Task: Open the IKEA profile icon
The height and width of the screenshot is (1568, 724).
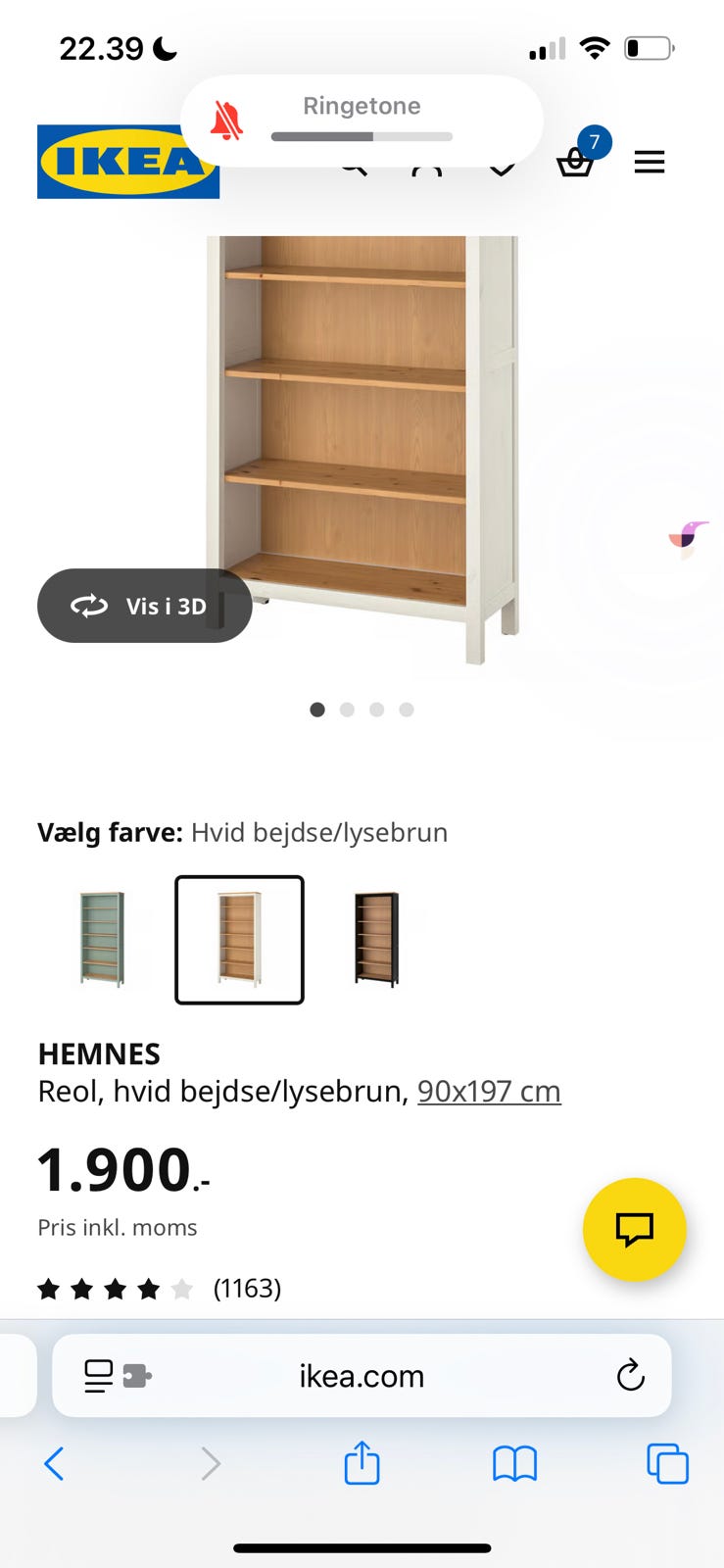Action: (427, 167)
